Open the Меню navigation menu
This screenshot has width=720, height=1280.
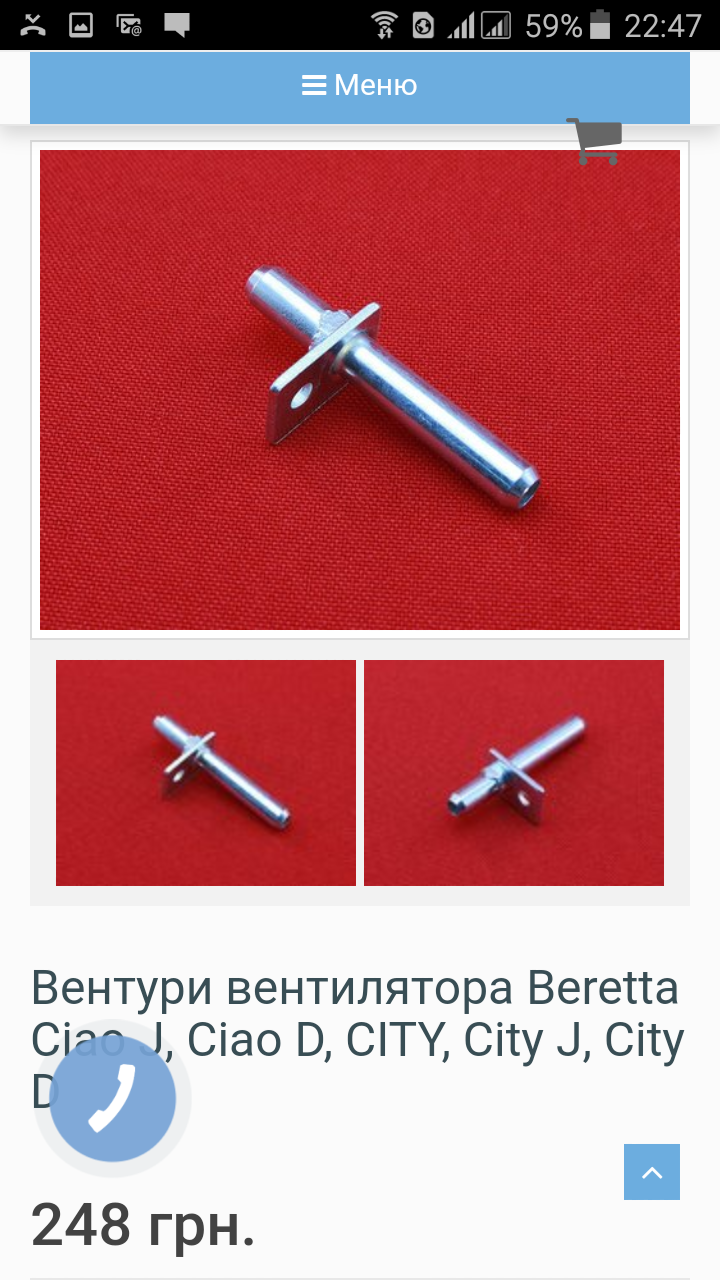[360, 86]
